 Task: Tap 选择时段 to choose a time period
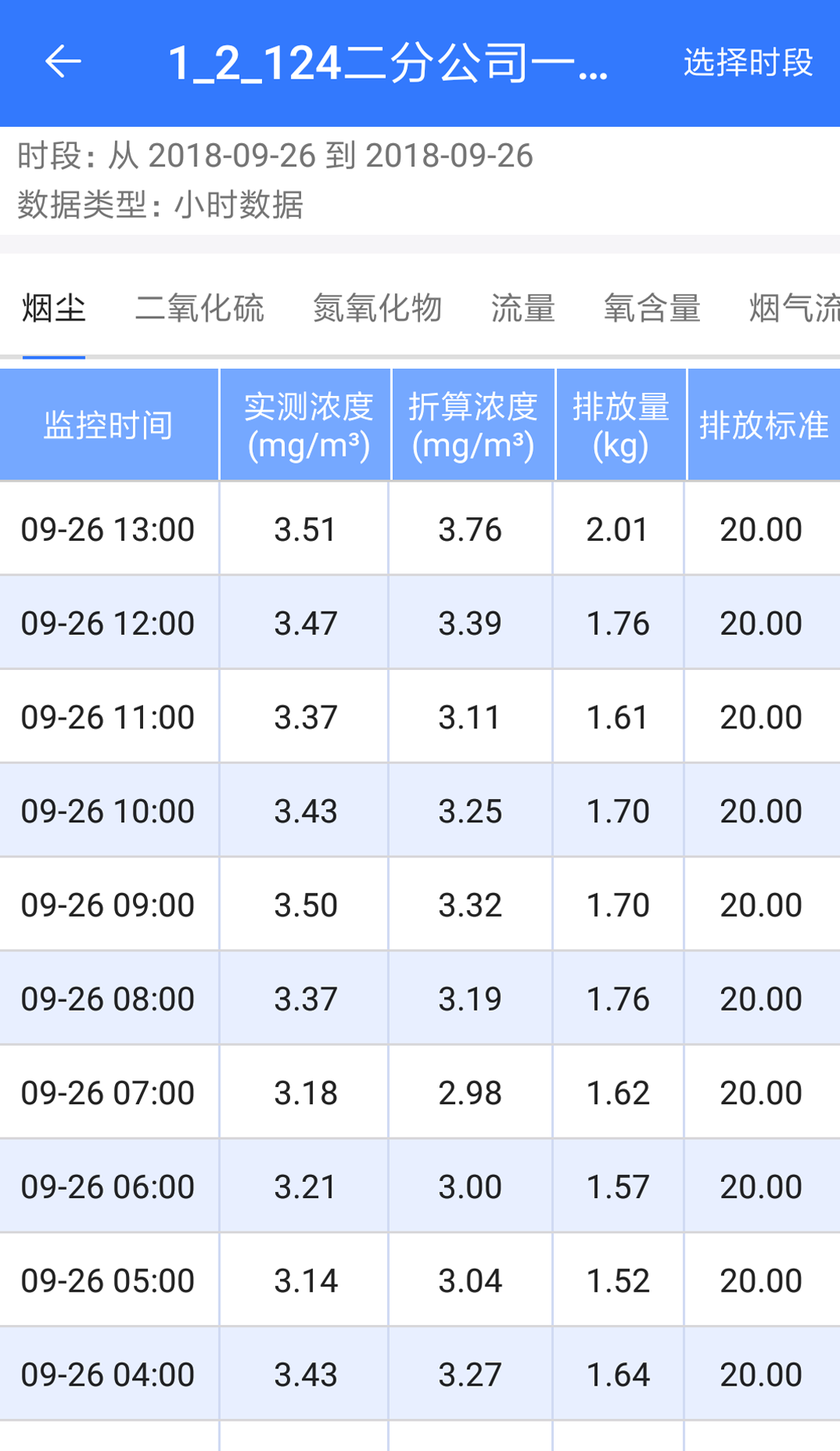click(x=748, y=64)
